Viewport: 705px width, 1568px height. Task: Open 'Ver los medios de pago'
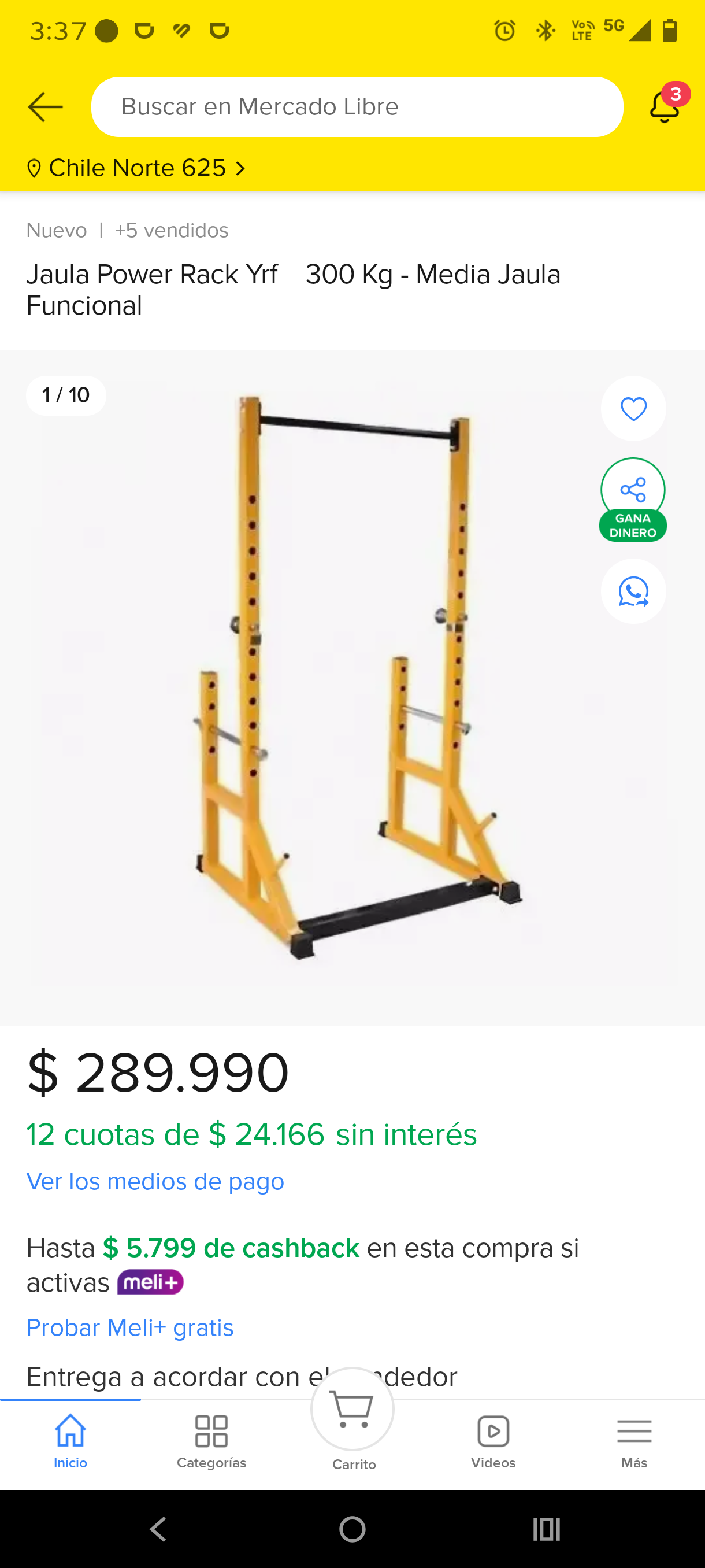click(x=154, y=1181)
